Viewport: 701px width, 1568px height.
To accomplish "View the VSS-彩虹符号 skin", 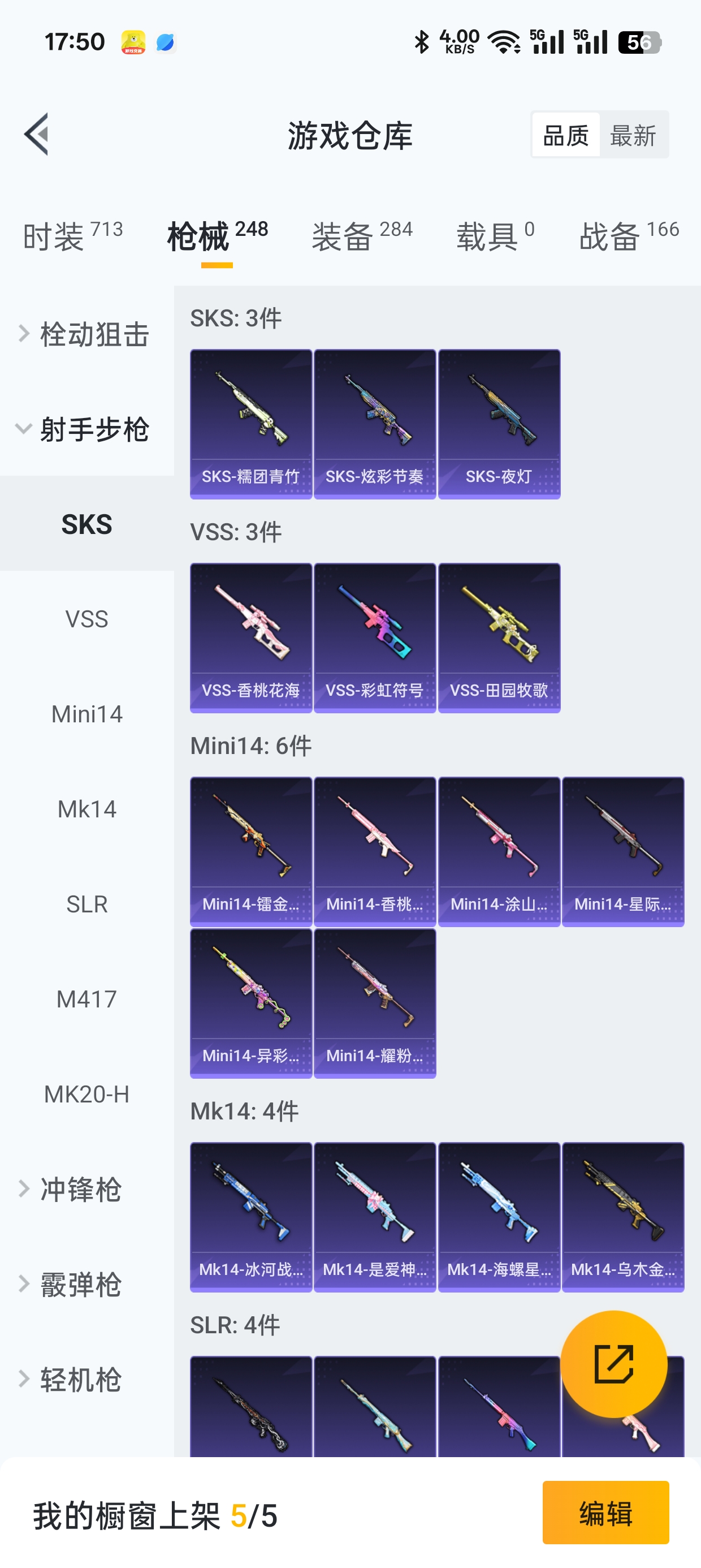I will 375,637.
